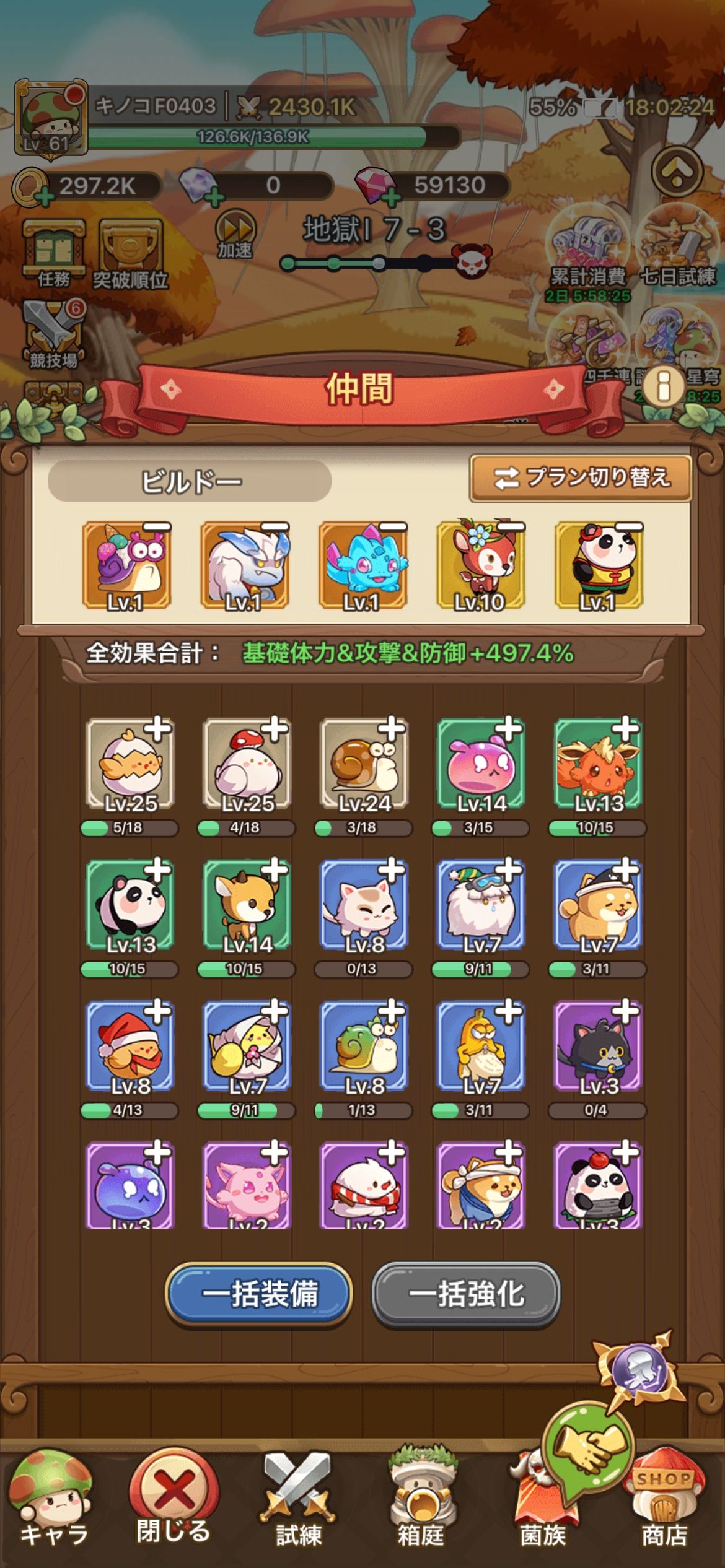Remove the Lv.10 deer from the lineup

(512, 528)
